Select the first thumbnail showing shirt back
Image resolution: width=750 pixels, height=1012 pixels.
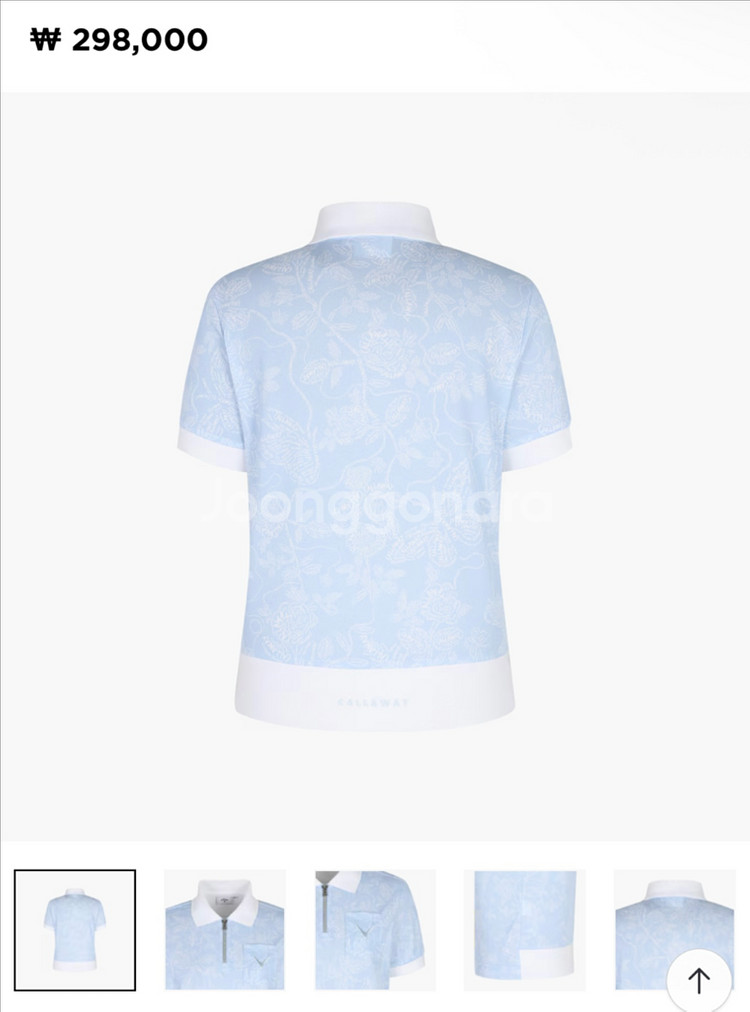coord(75,930)
